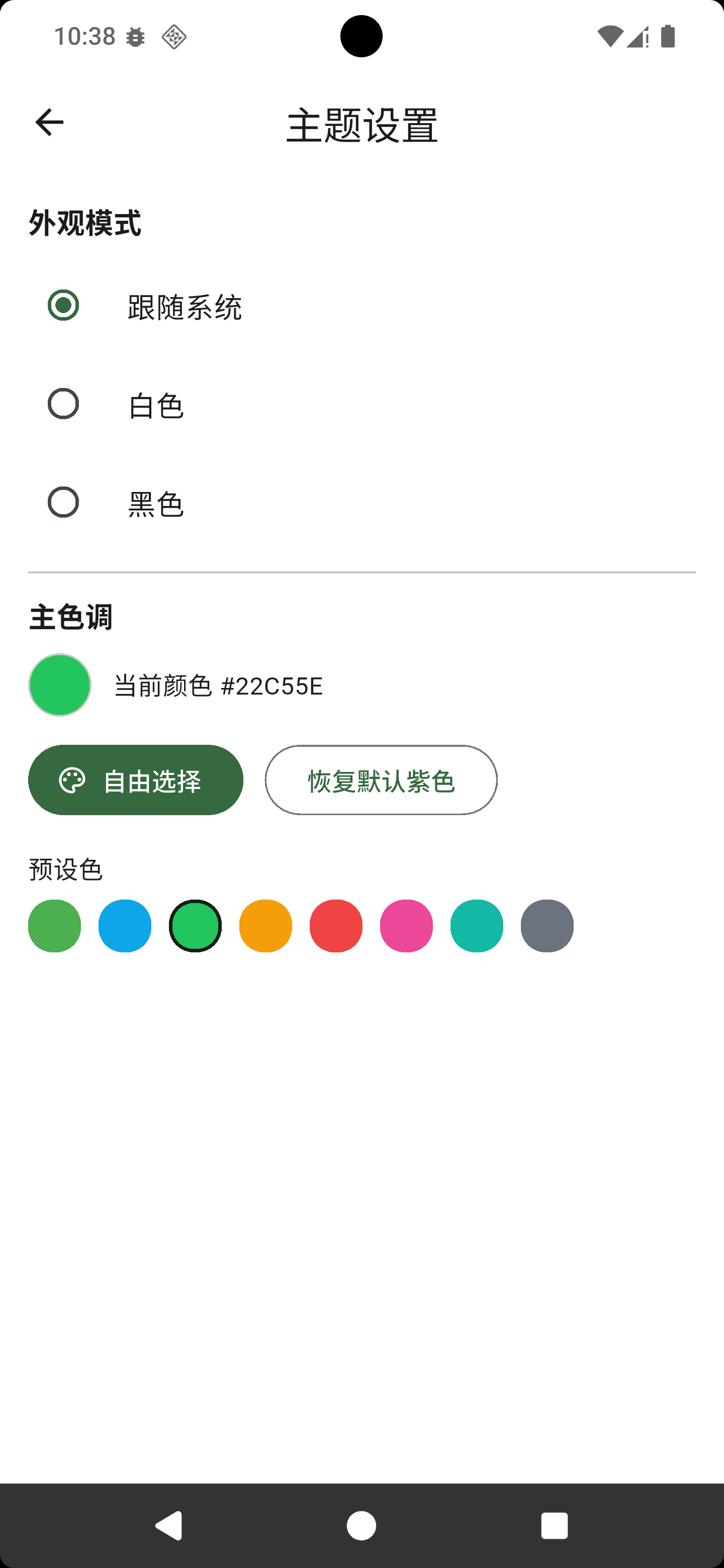
Task: Select the 跟随系统 appearance option
Action: pyautogui.click(x=63, y=305)
